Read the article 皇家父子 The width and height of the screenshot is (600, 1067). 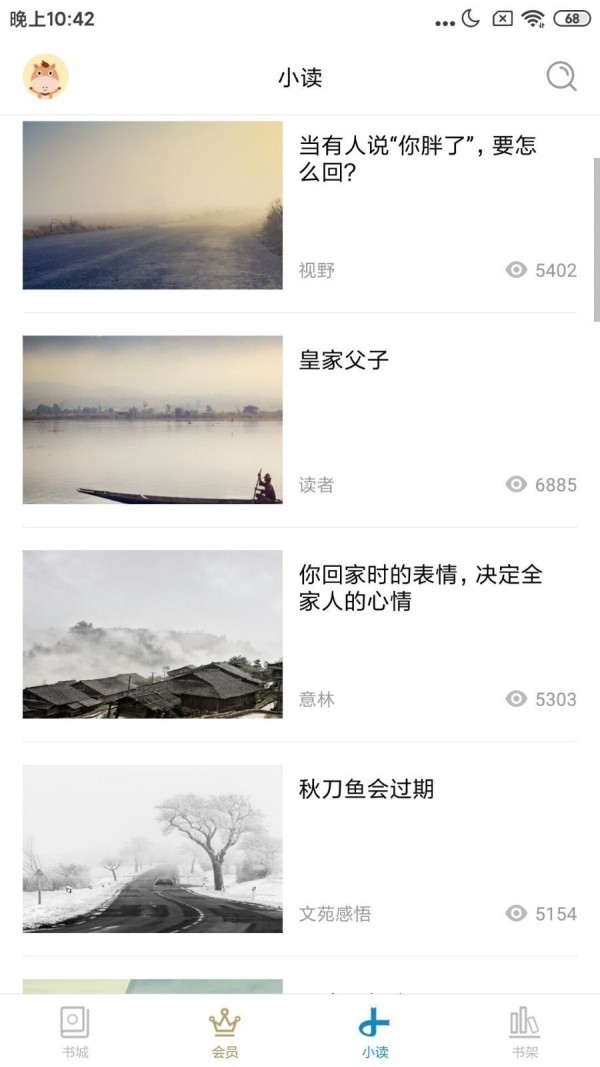(344, 360)
